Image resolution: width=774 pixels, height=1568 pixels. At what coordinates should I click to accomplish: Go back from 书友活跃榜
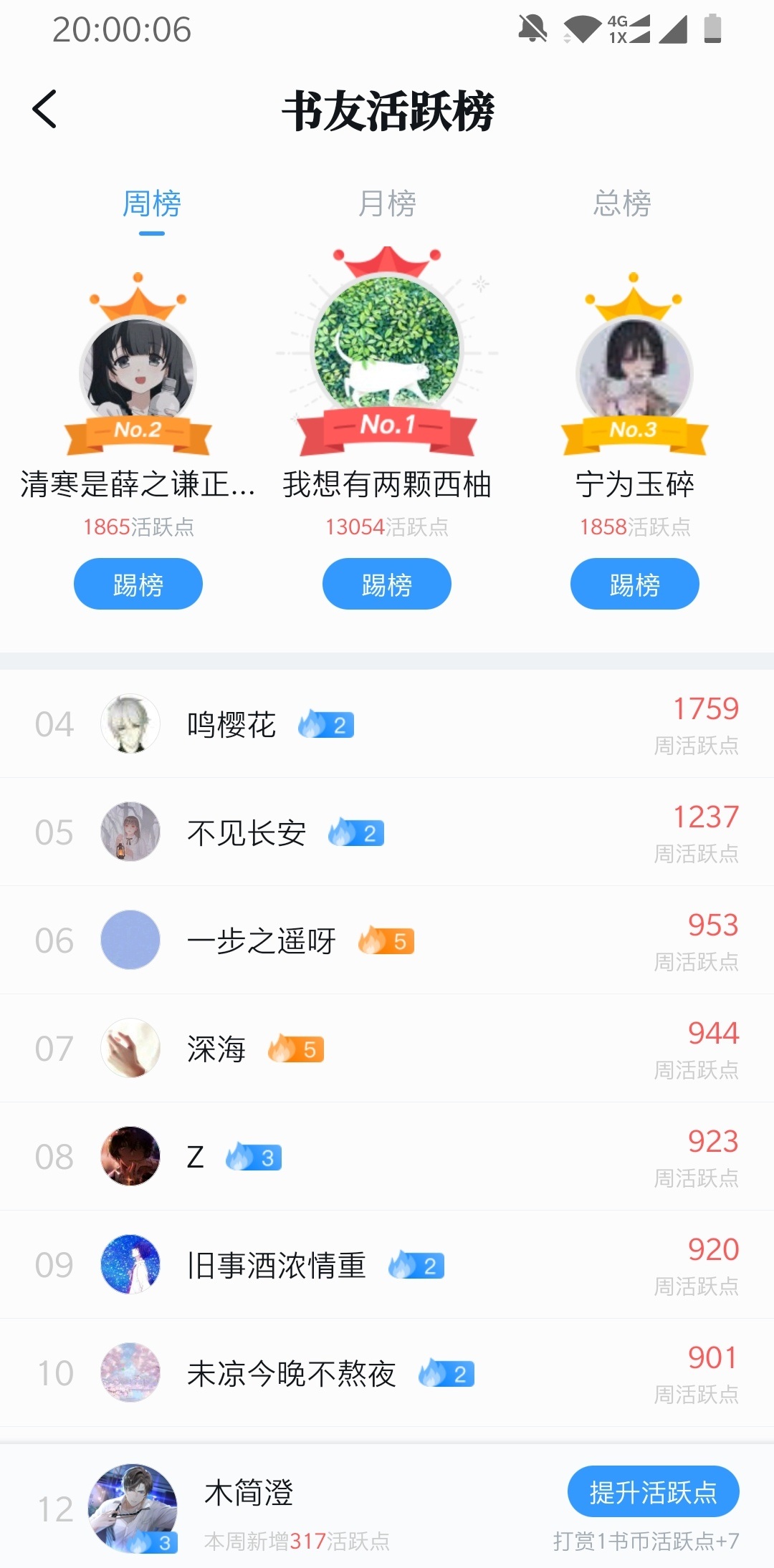[44, 110]
